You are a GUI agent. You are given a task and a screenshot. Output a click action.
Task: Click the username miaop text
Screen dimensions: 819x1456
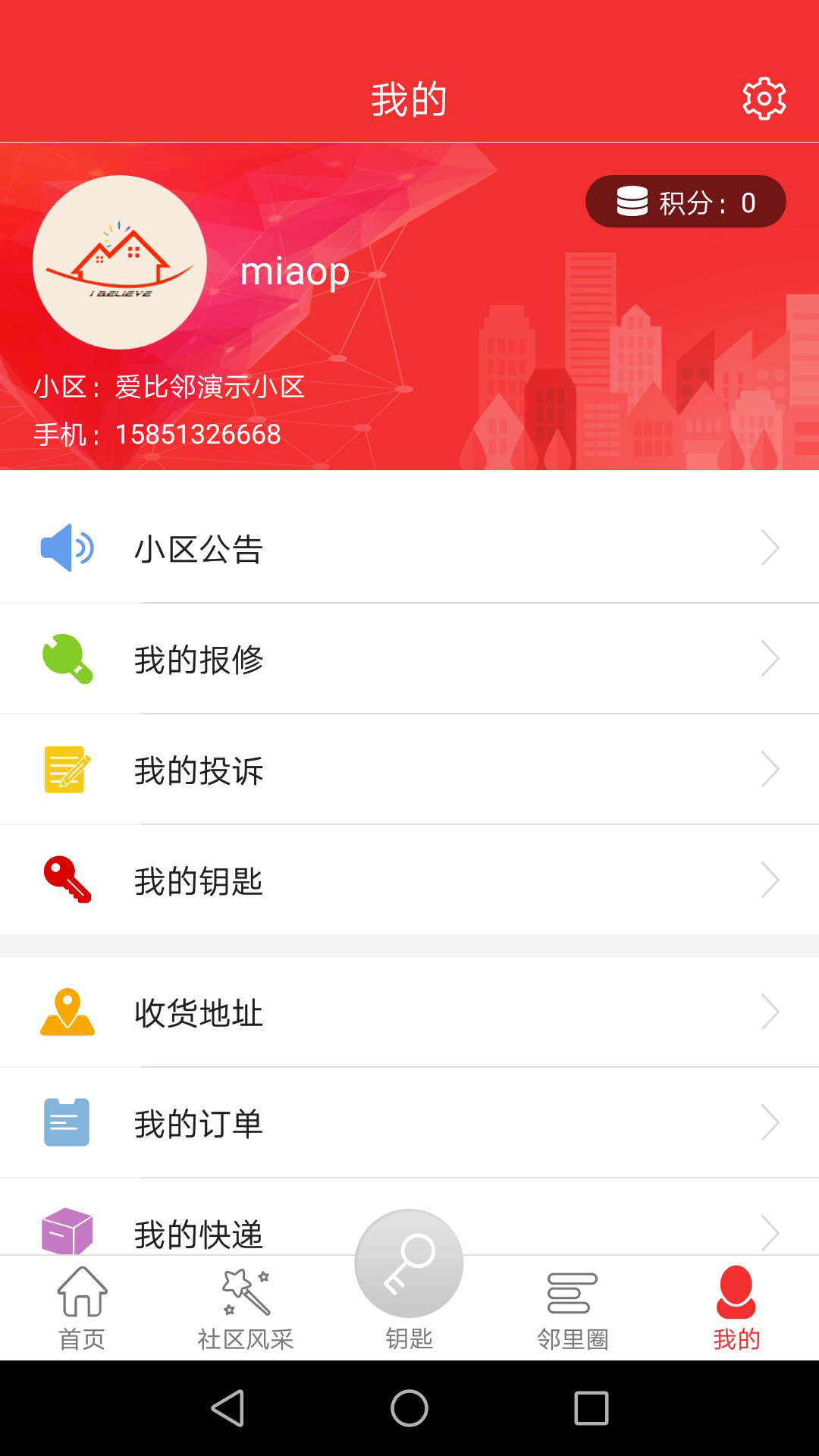click(x=293, y=271)
